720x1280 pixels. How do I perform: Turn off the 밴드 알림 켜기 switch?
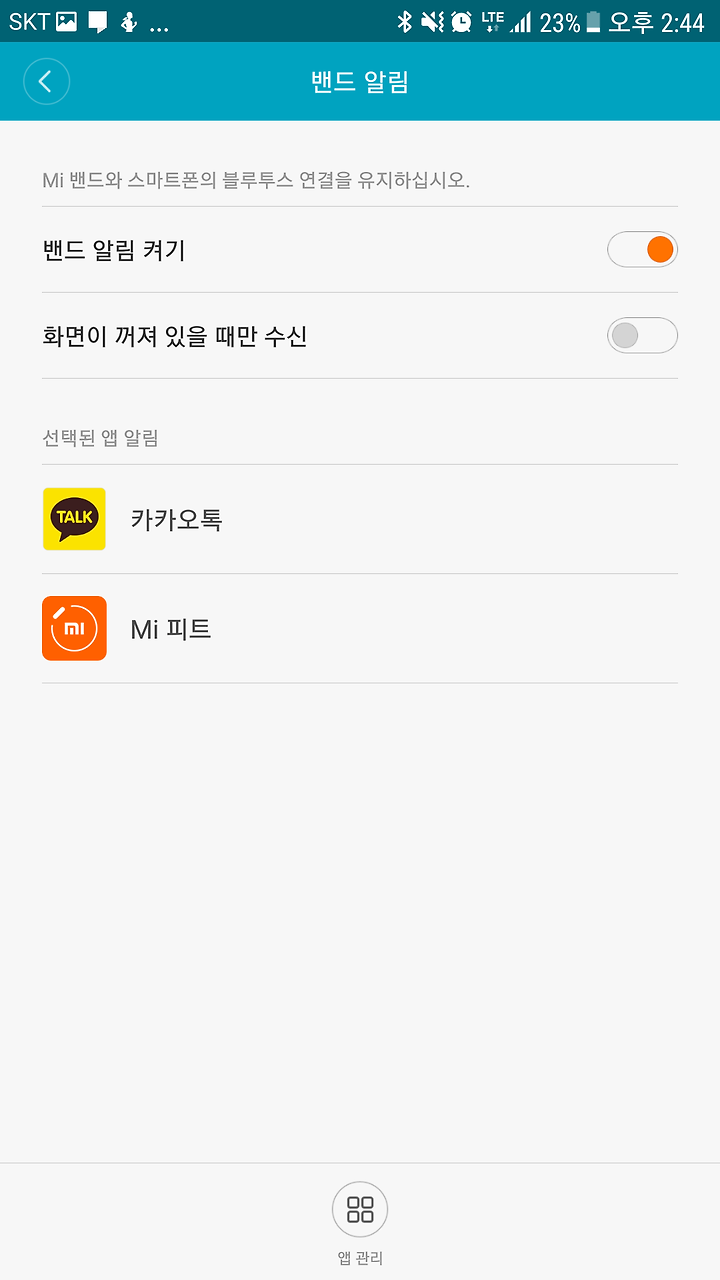tap(642, 249)
